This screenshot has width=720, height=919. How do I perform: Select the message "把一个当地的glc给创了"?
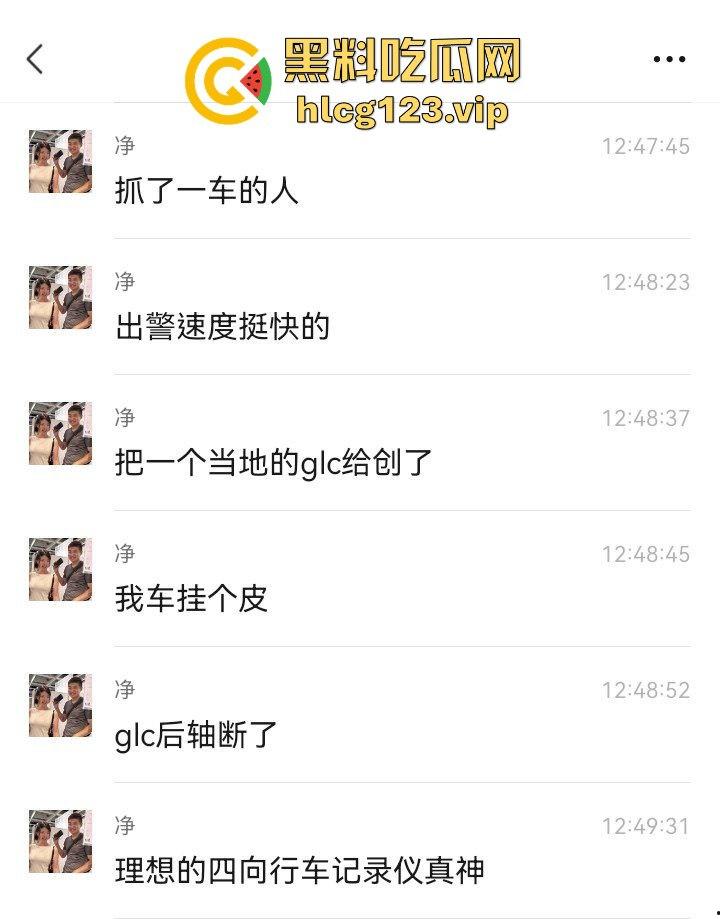tap(273, 462)
